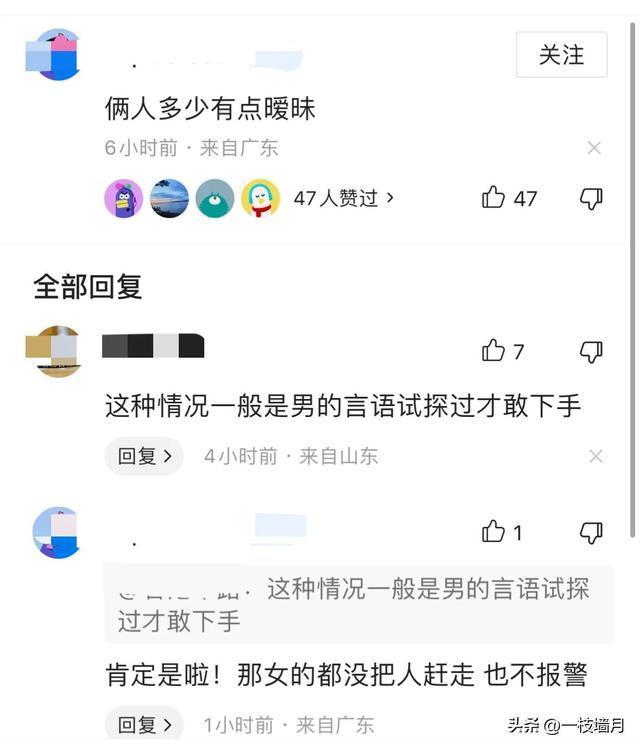
Task: Dislike the reply starting 肯定是啦
Action: [x=591, y=532]
